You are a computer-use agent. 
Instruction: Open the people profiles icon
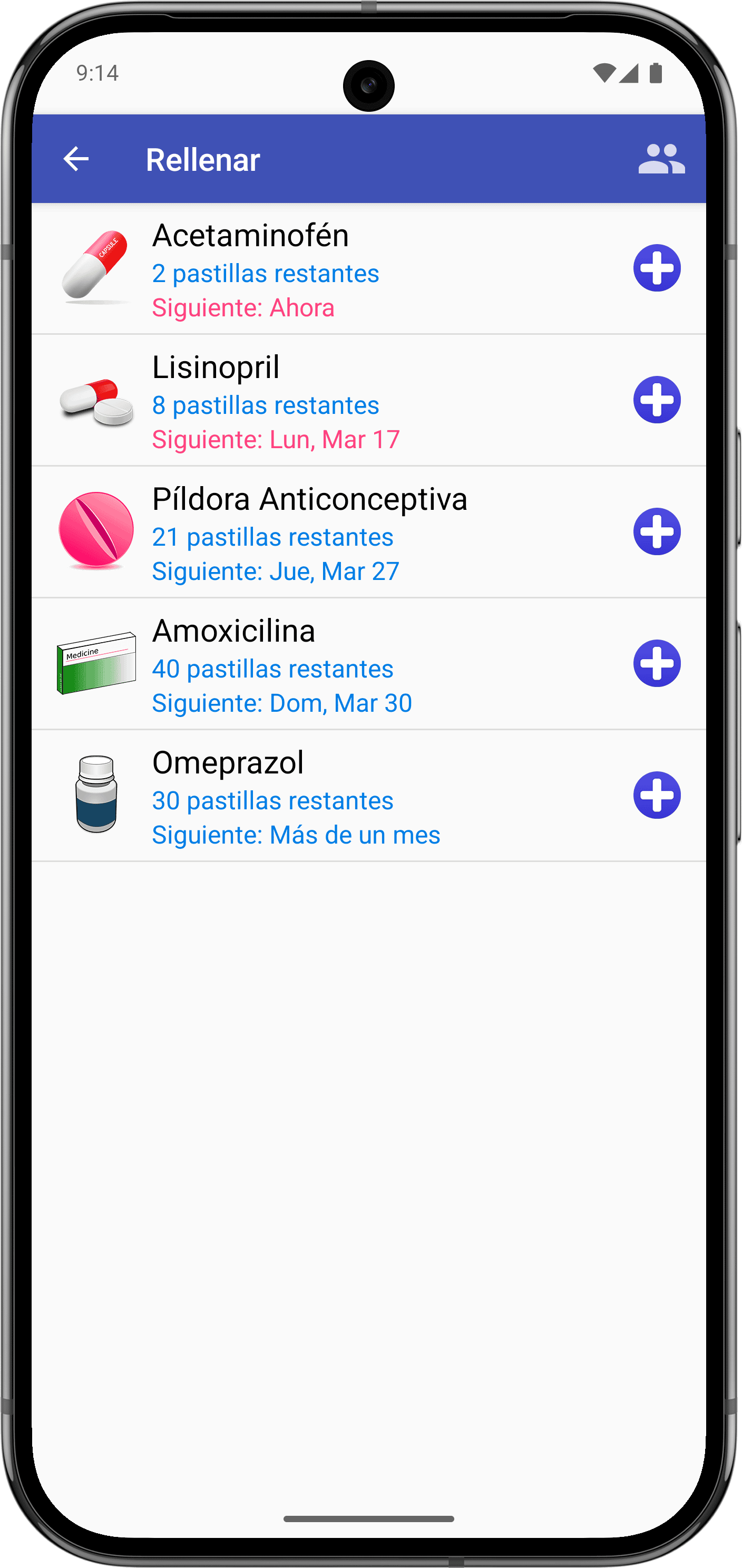point(661,159)
